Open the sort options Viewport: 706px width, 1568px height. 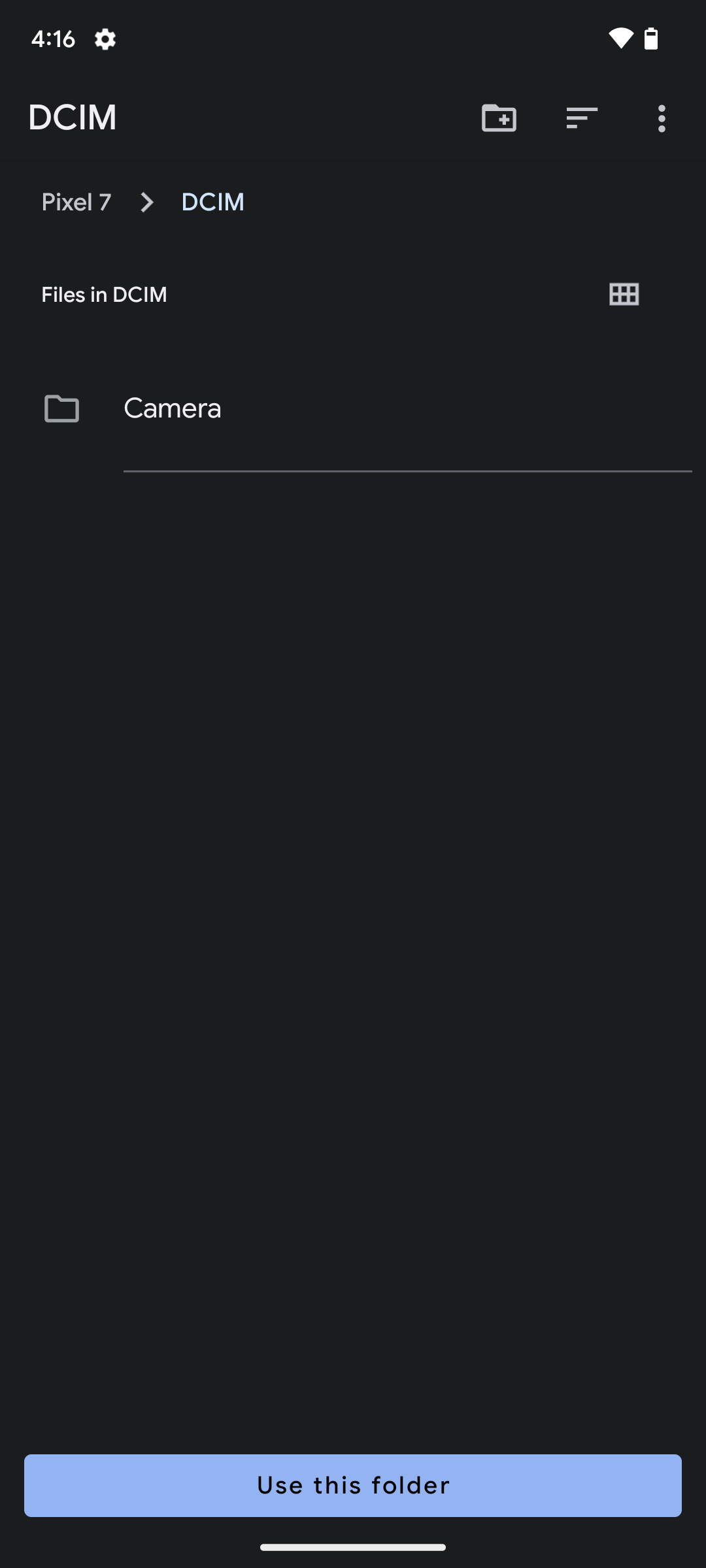coord(581,118)
